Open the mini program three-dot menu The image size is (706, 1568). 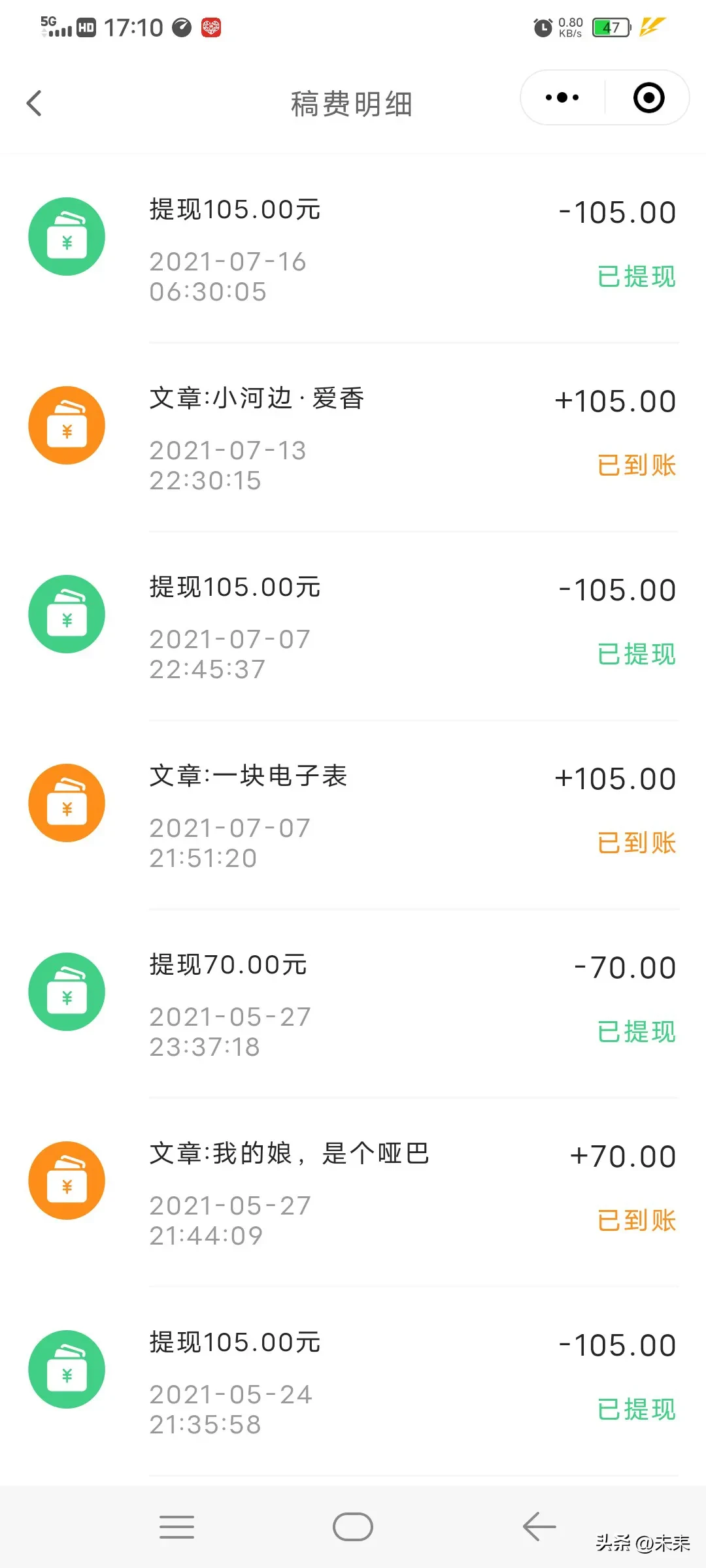point(562,98)
